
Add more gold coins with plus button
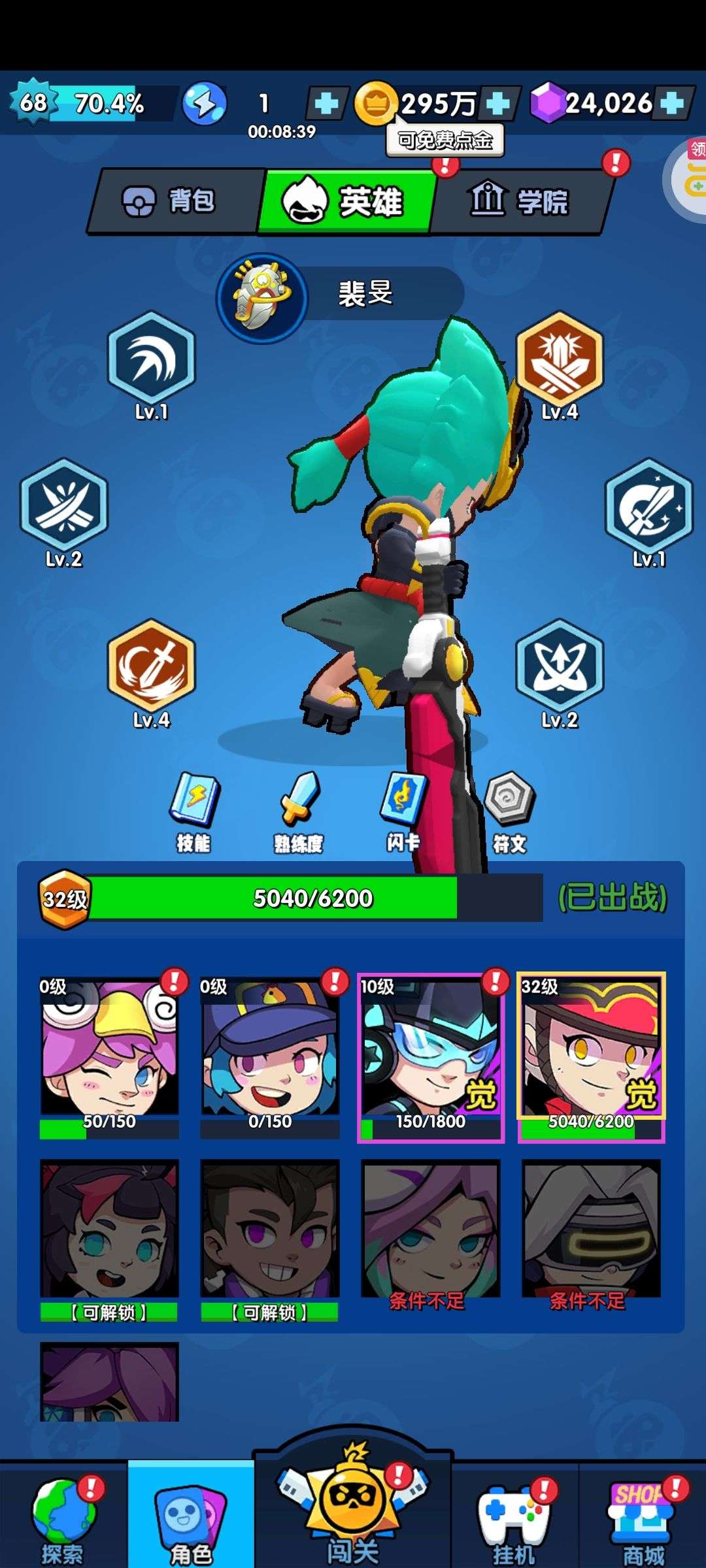498,103
